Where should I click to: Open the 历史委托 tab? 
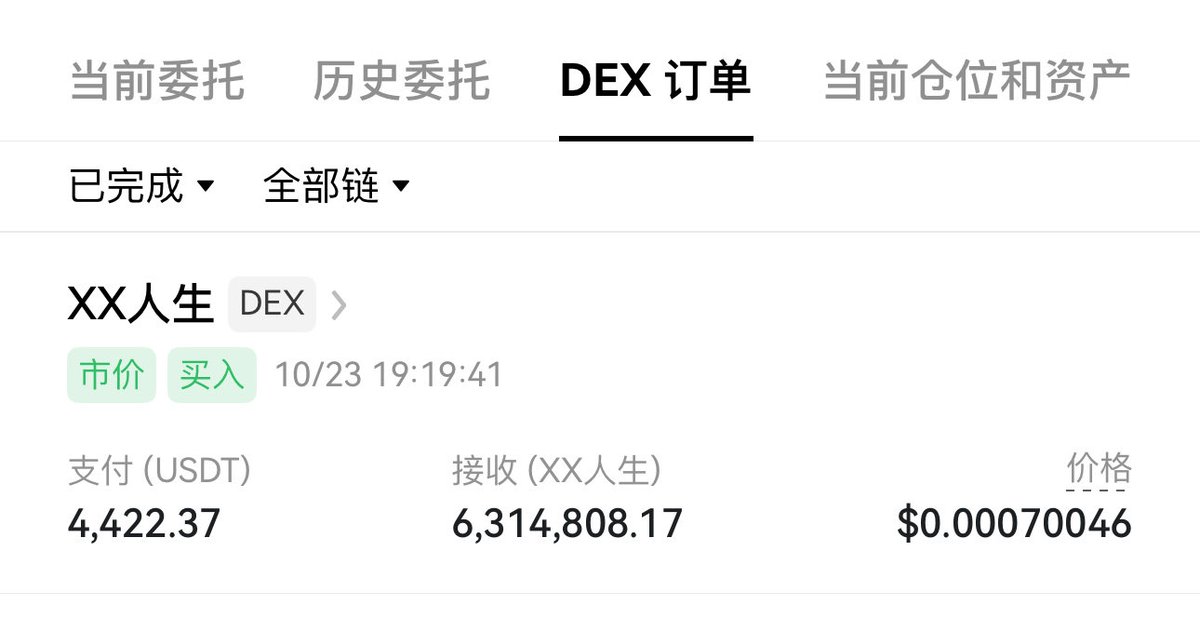(x=401, y=82)
